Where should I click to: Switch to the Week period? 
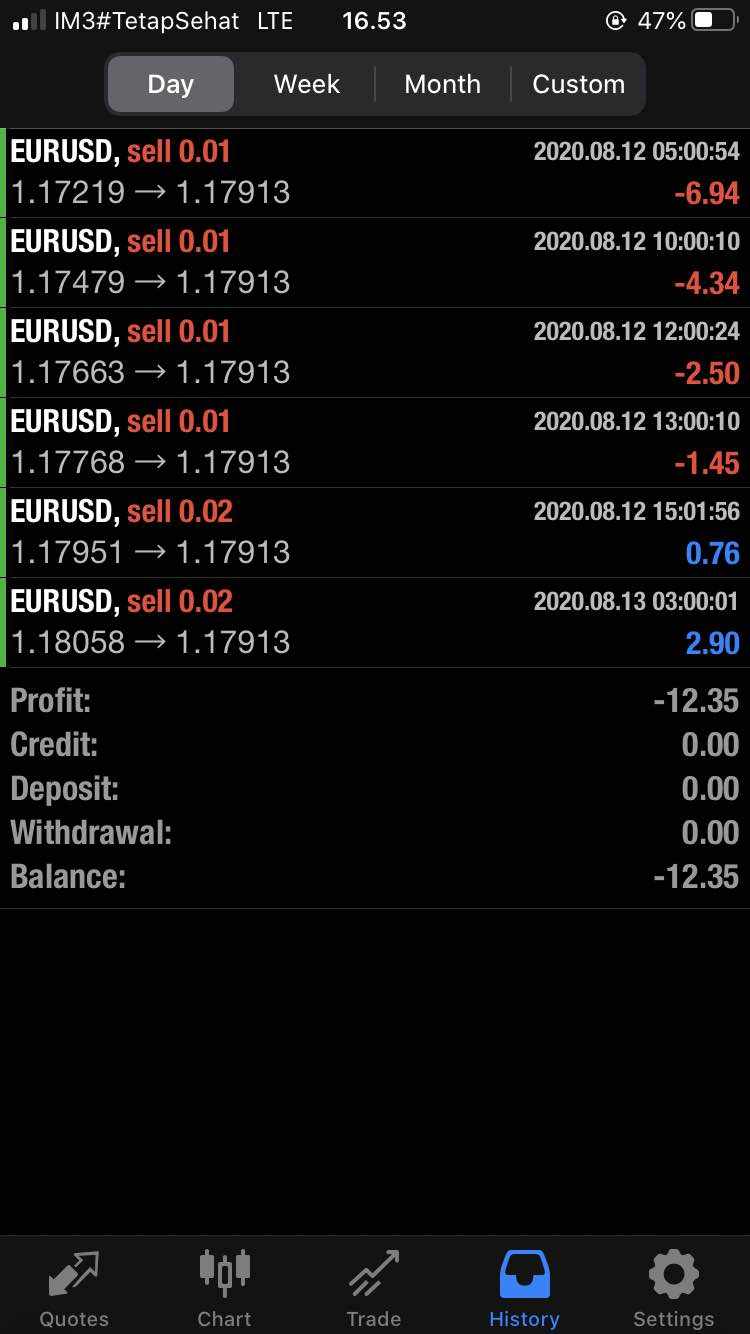pos(307,84)
